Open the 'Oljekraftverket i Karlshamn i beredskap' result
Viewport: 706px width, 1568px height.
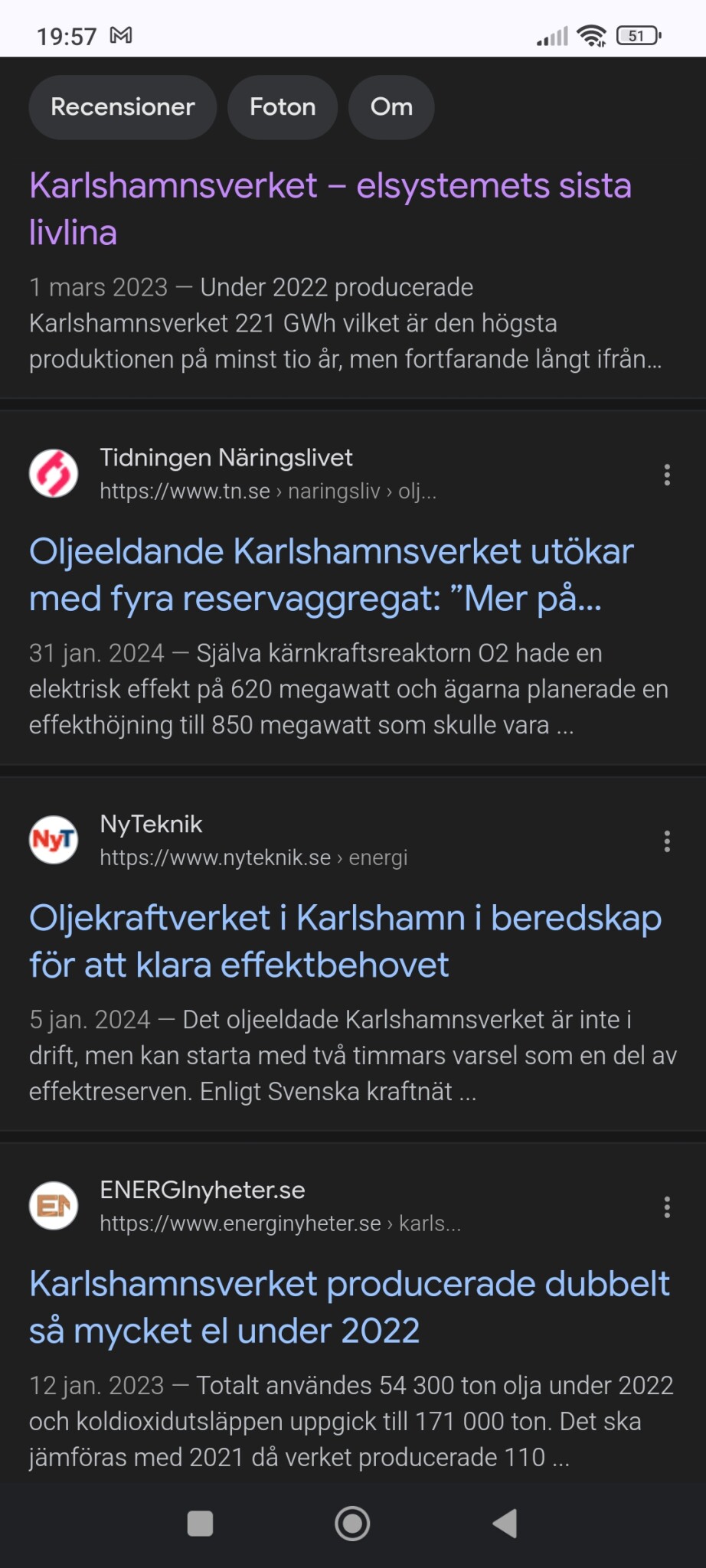pyautogui.click(x=345, y=941)
